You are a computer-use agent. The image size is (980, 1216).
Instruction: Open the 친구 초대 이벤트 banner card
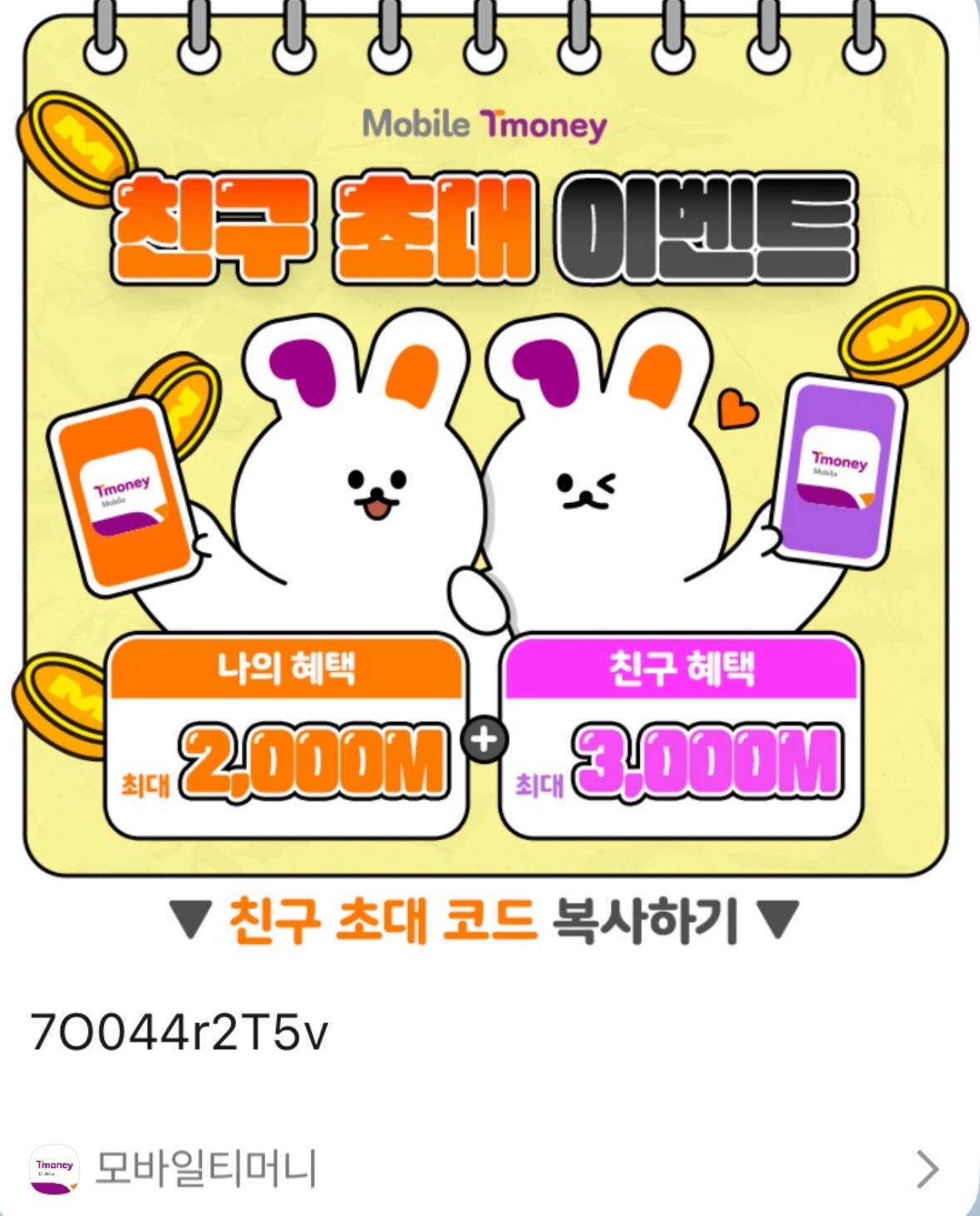click(x=485, y=449)
